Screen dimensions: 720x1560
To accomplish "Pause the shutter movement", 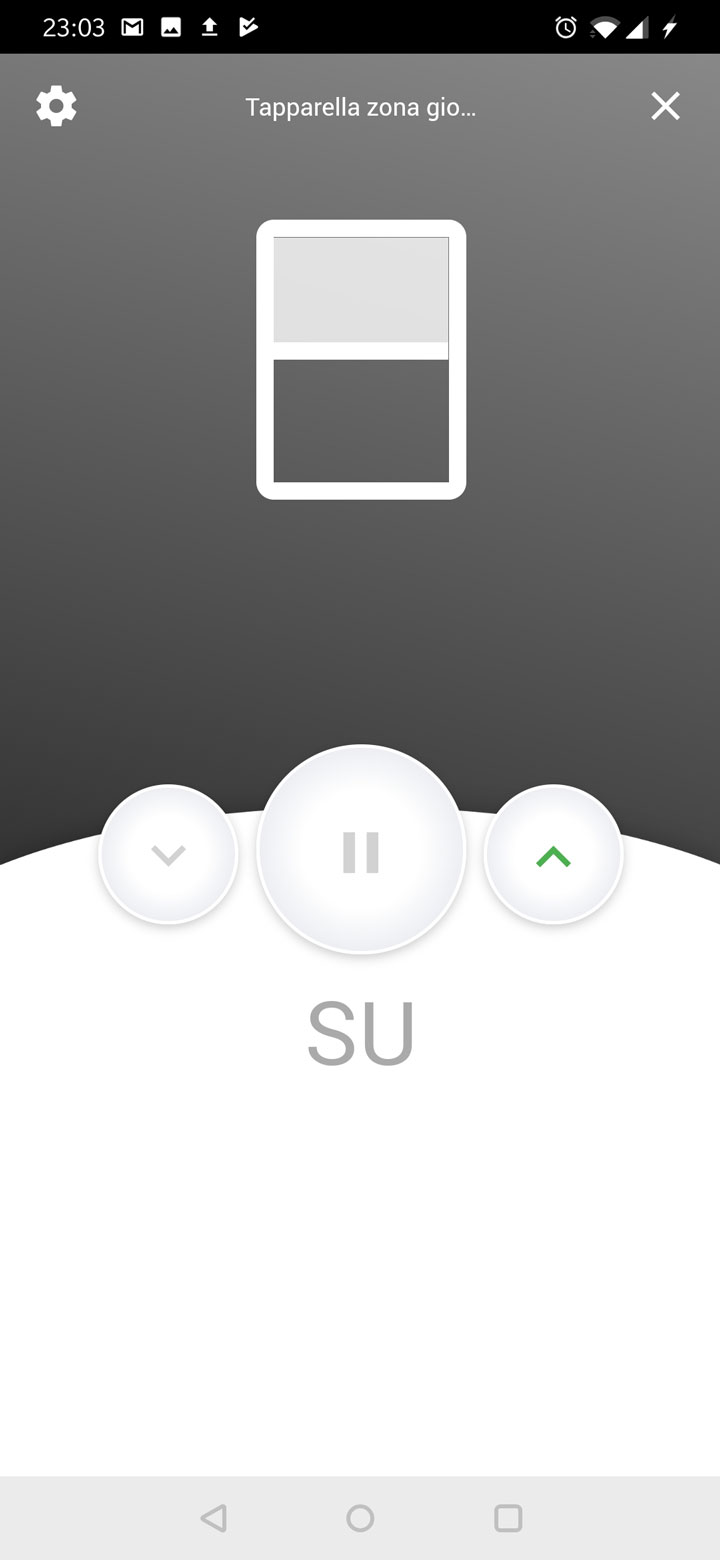I will point(361,851).
